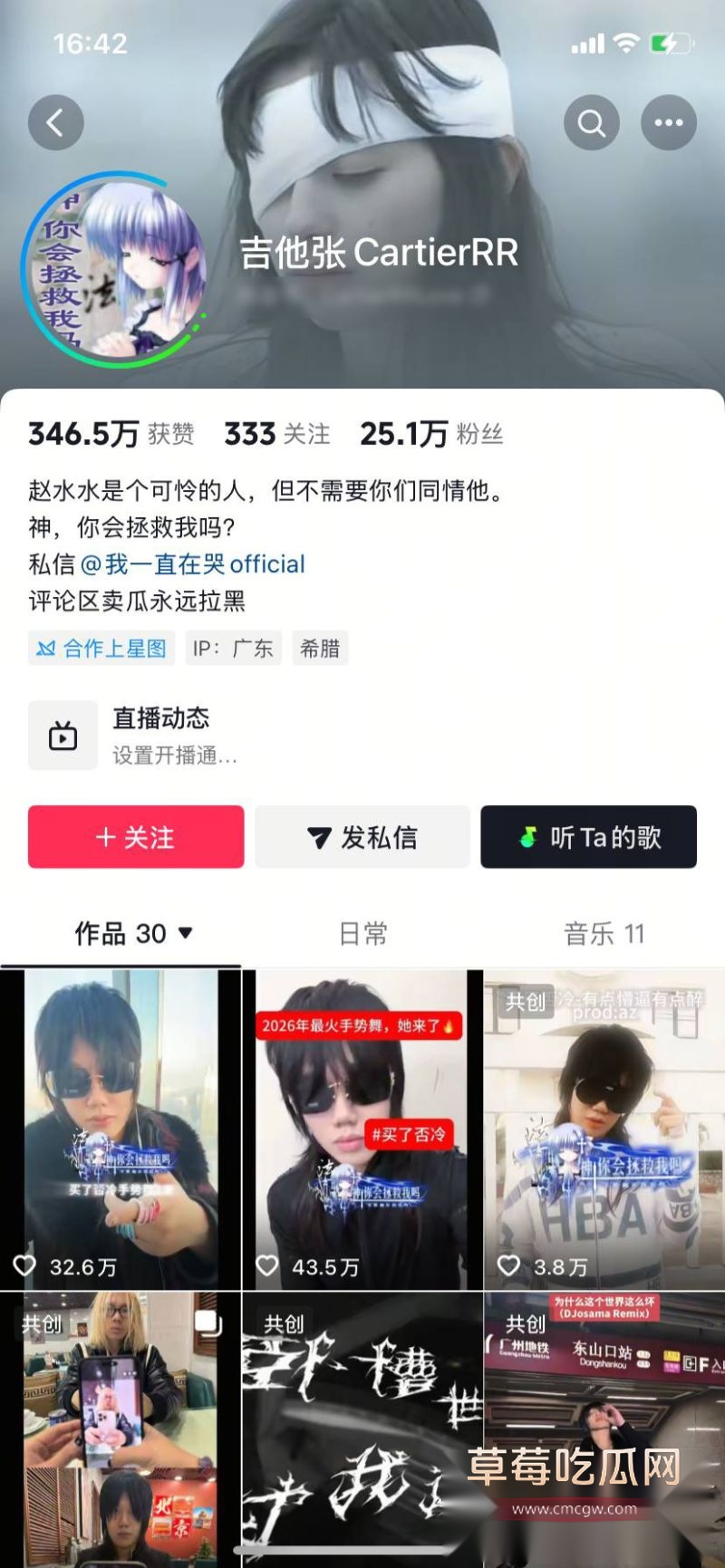Open the search on the profile page
Image resolution: width=725 pixels, height=1568 pixels.
pyautogui.click(x=592, y=121)
